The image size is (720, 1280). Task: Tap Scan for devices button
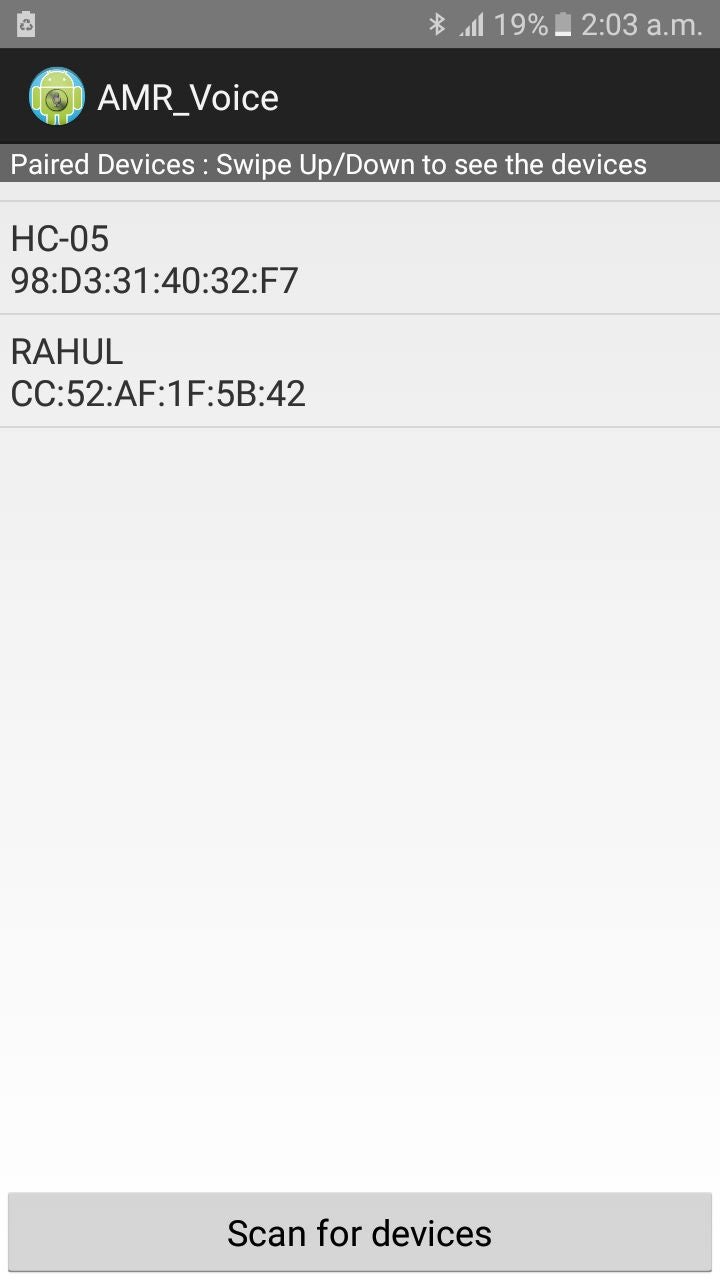360,1233
